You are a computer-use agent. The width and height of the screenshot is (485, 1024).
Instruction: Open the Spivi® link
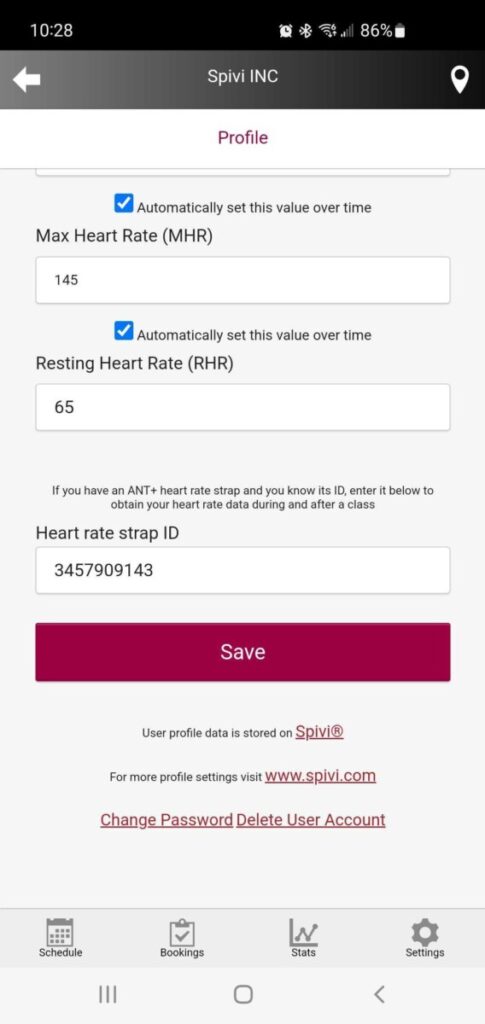pos(319,731)
